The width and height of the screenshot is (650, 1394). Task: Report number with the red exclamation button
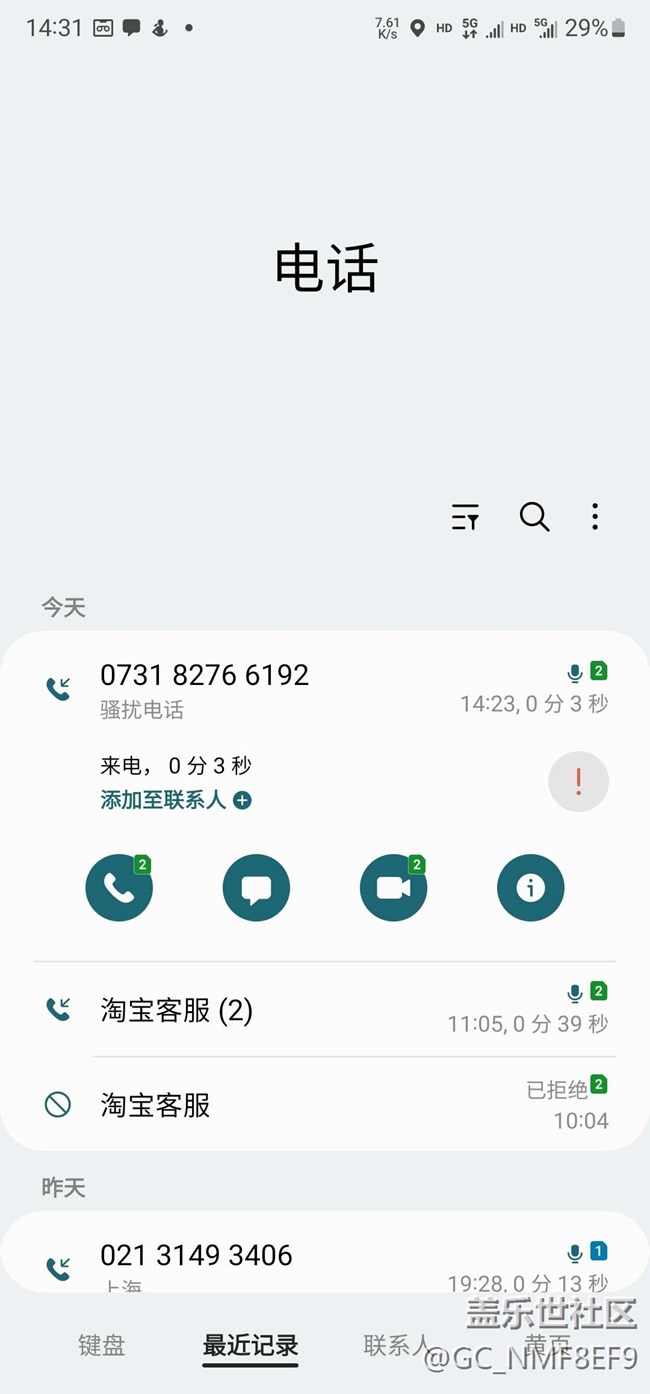[x=578, y=781]
